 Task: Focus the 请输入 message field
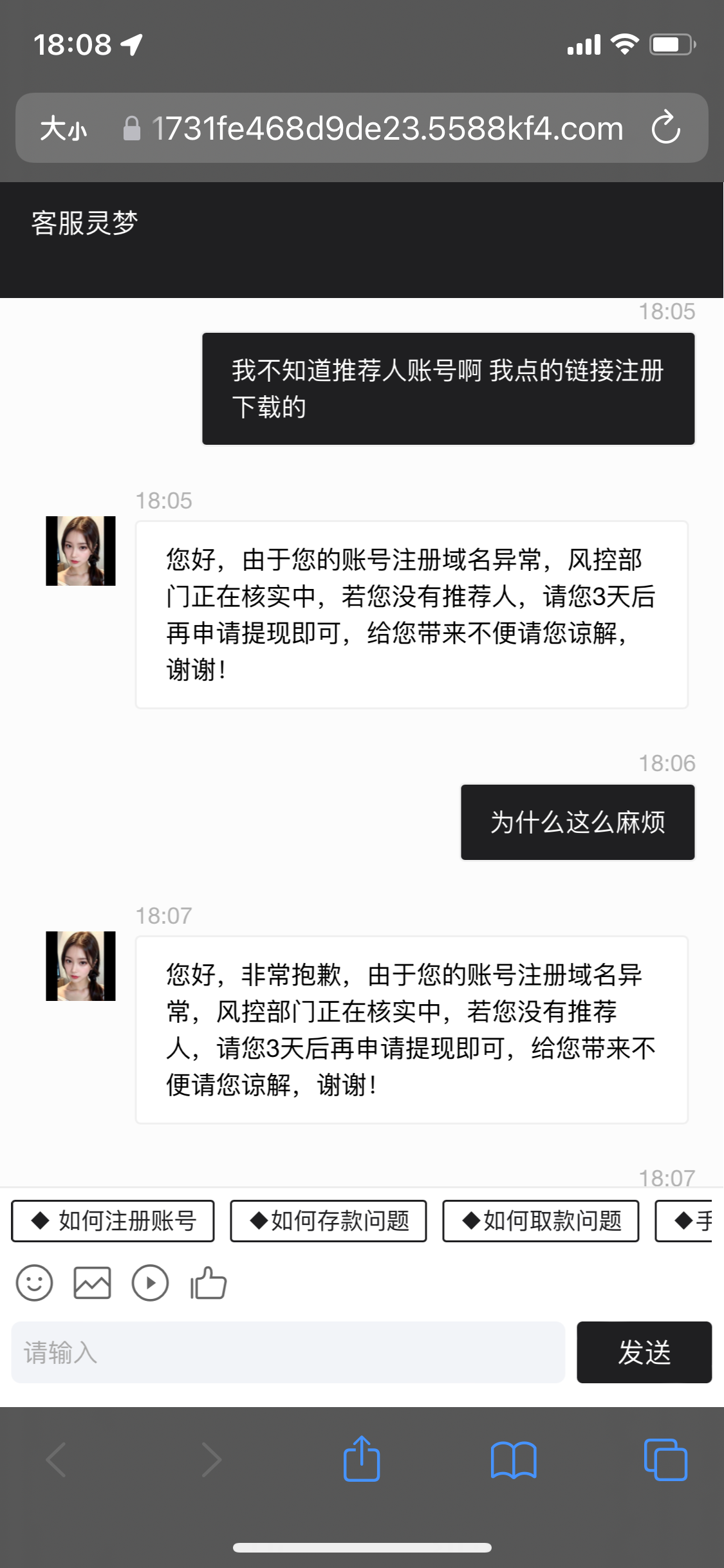coord(288,1352)
